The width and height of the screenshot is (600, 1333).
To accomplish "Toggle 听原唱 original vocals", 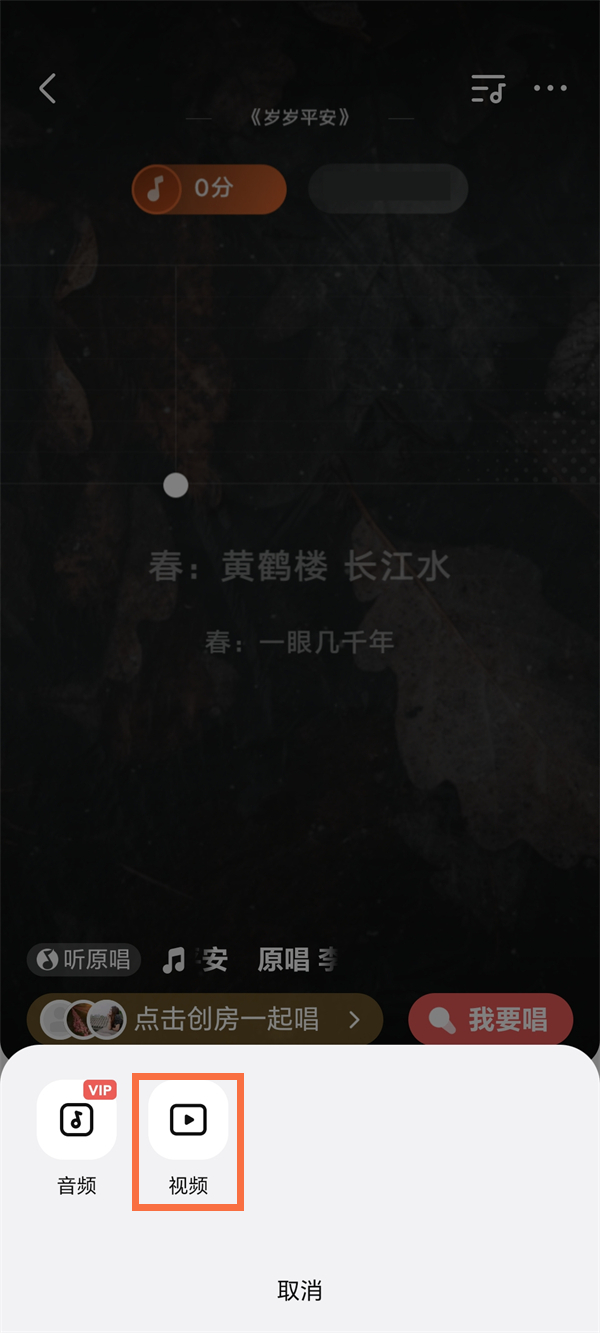I will (82, 960).
